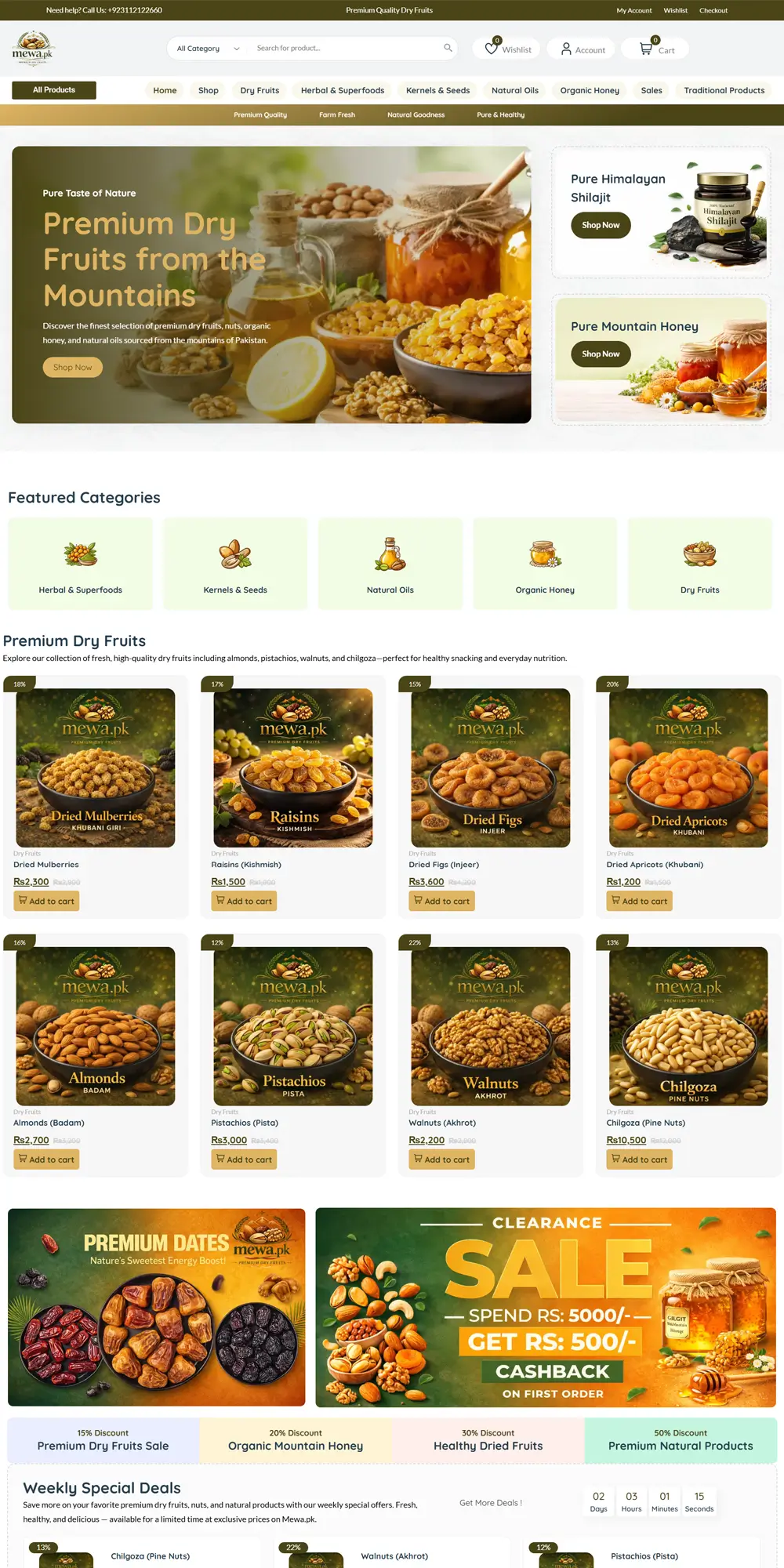Open Kernels & Seeds featured category

pos(235,564)
